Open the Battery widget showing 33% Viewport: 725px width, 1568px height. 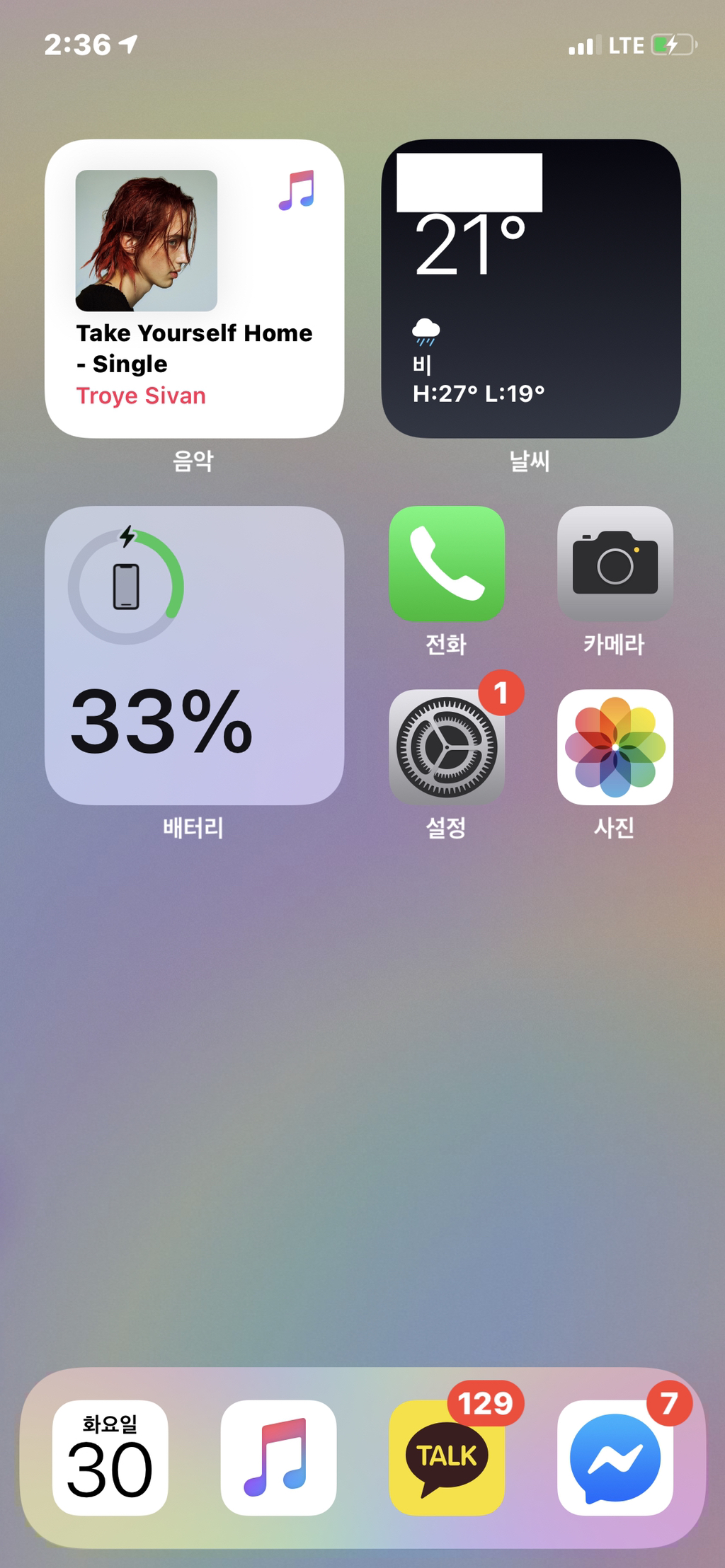click(x=194, y=655)
